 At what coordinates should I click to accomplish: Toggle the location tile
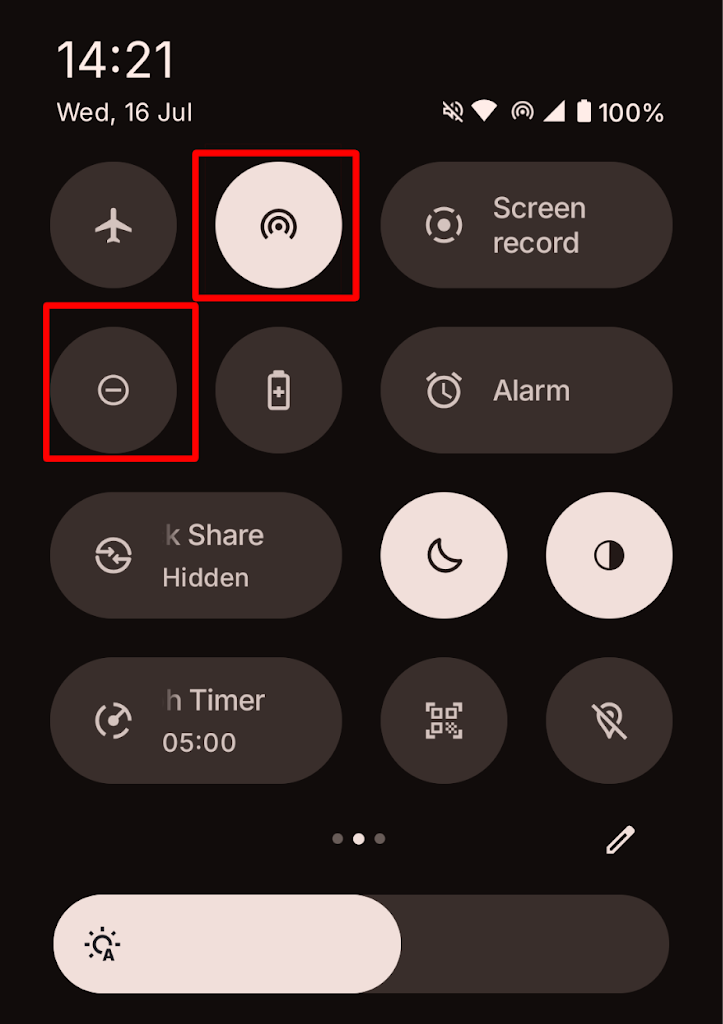(609, 720)
